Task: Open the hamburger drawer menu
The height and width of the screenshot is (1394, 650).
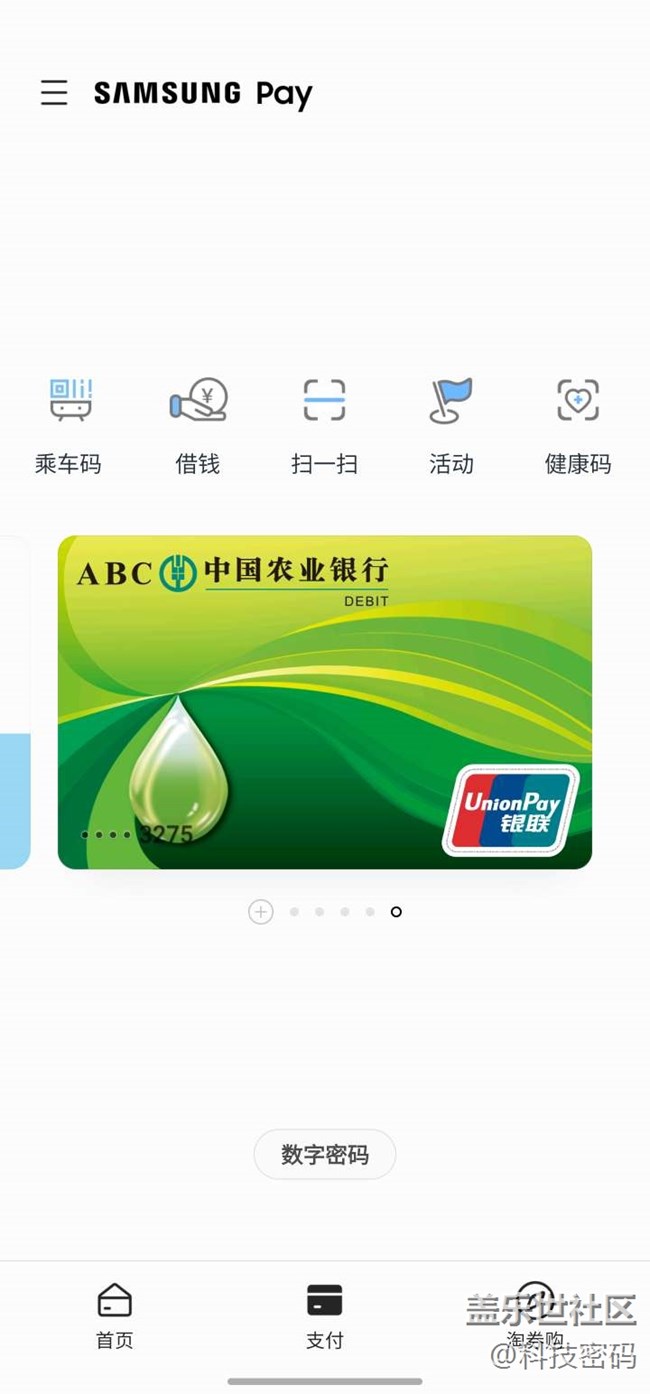Action: click(54, 93)
